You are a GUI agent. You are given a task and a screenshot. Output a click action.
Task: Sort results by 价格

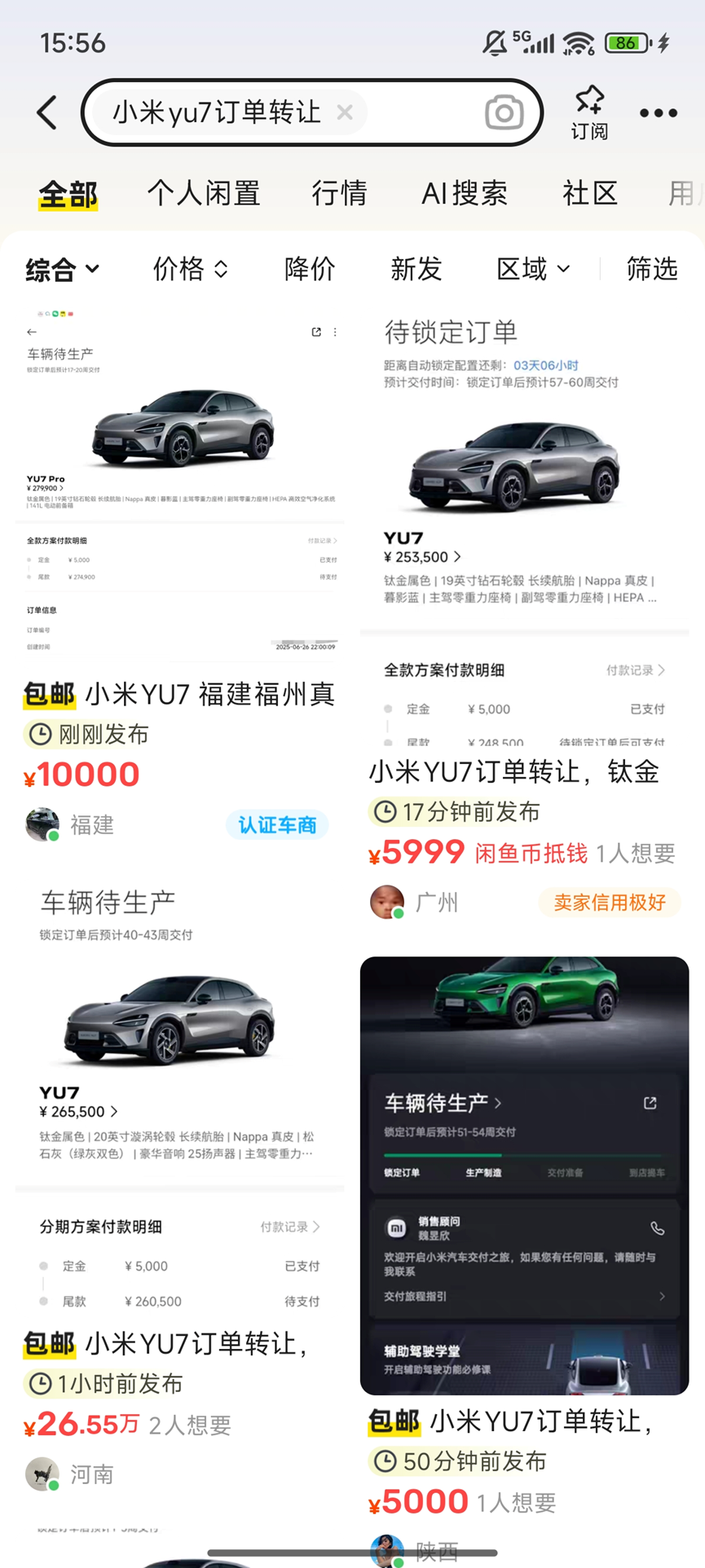pos(190,269)
